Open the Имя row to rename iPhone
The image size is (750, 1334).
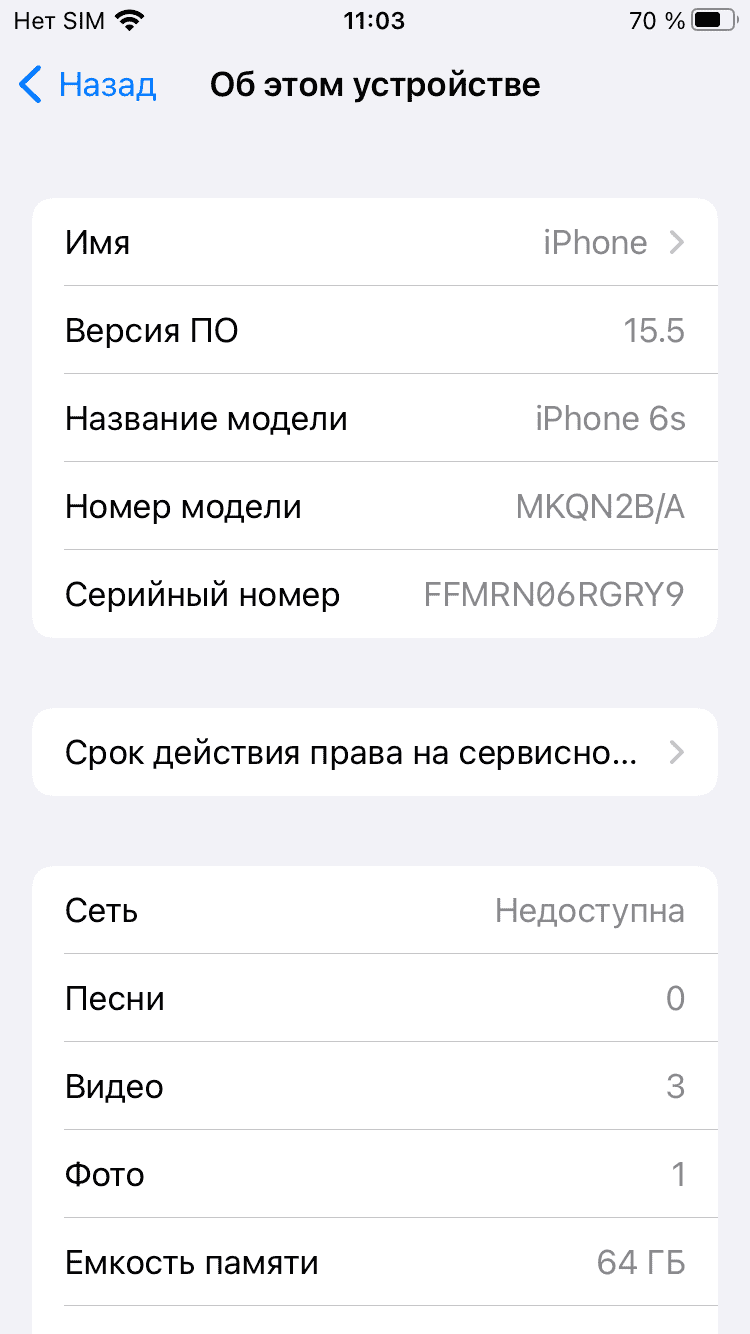point(375,243)
